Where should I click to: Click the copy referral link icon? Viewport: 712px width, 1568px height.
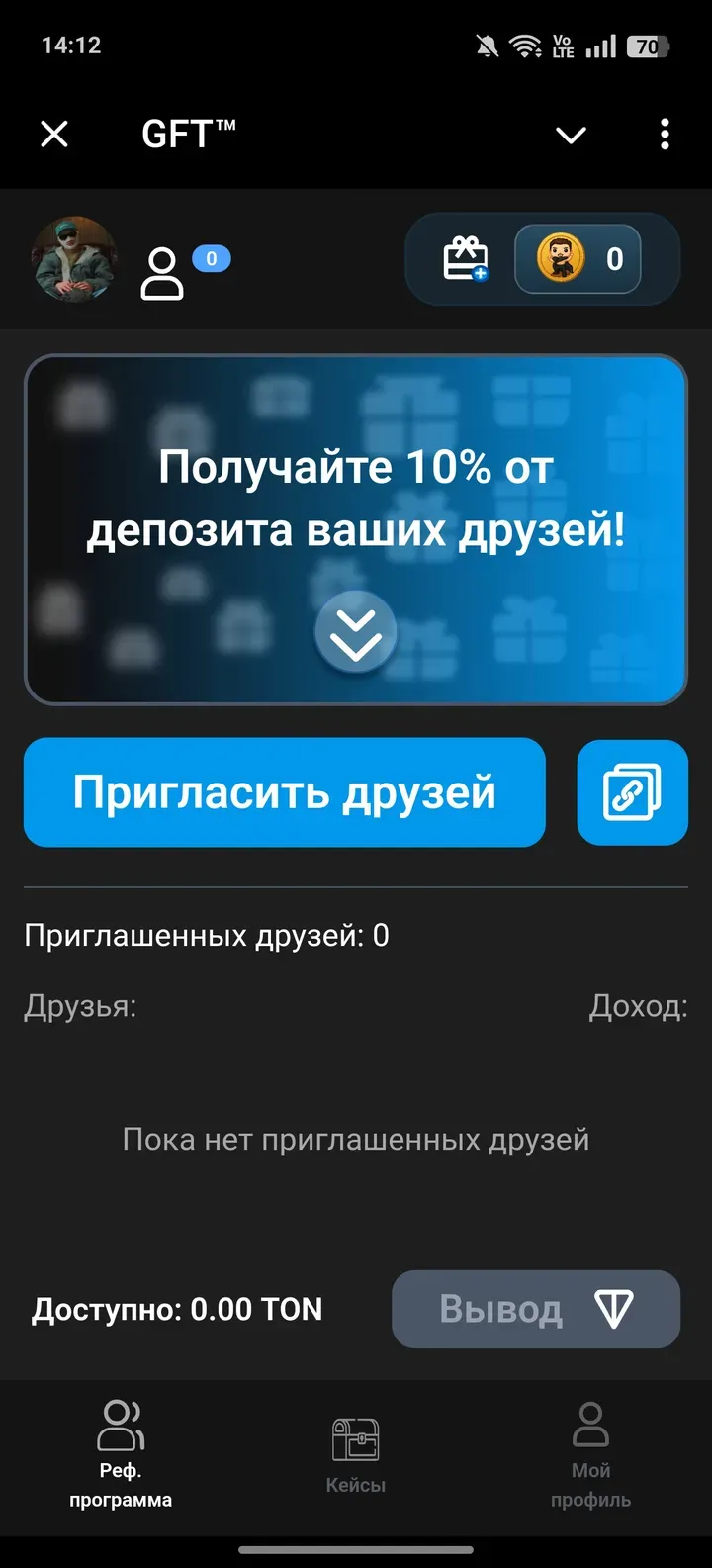pos(632,792)
